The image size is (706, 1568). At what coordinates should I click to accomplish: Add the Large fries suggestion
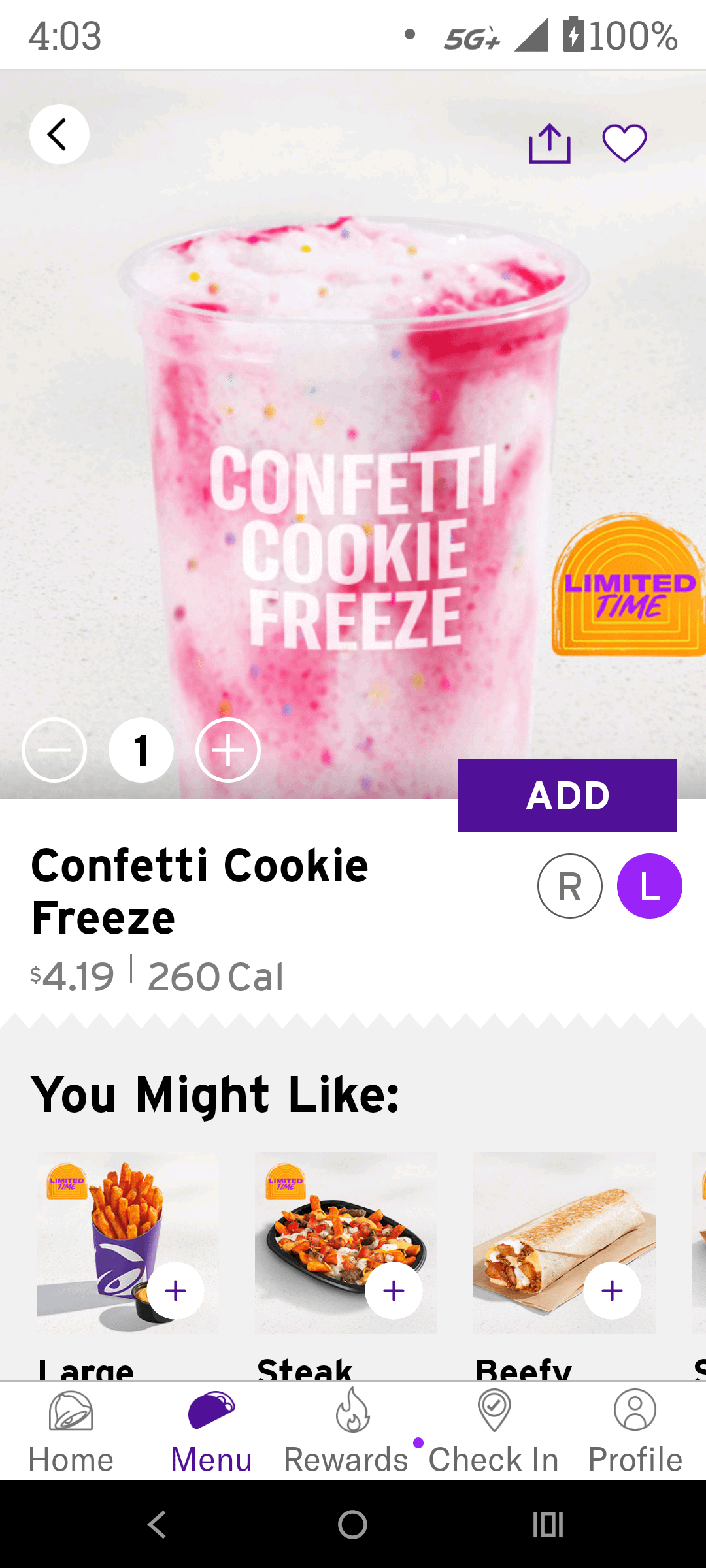175,1291
